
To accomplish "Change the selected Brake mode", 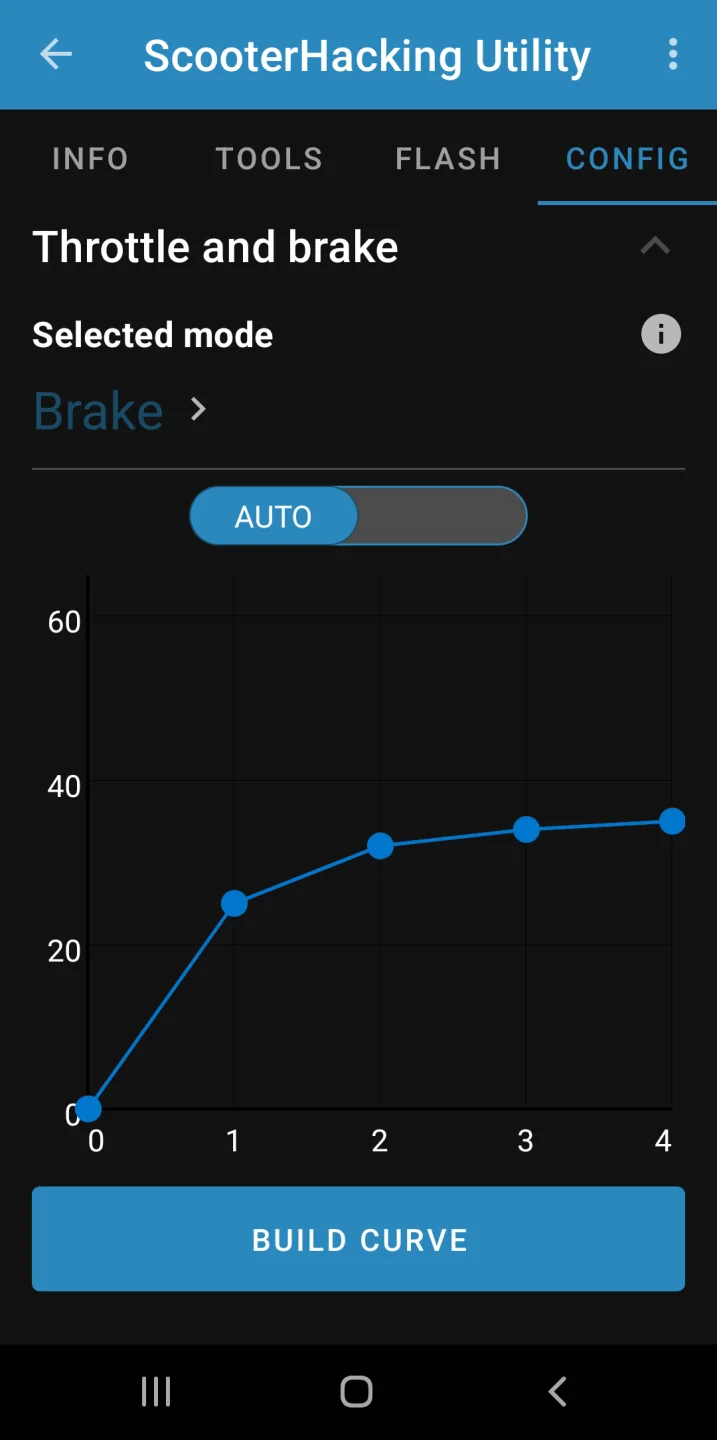I will pos(120,410).
